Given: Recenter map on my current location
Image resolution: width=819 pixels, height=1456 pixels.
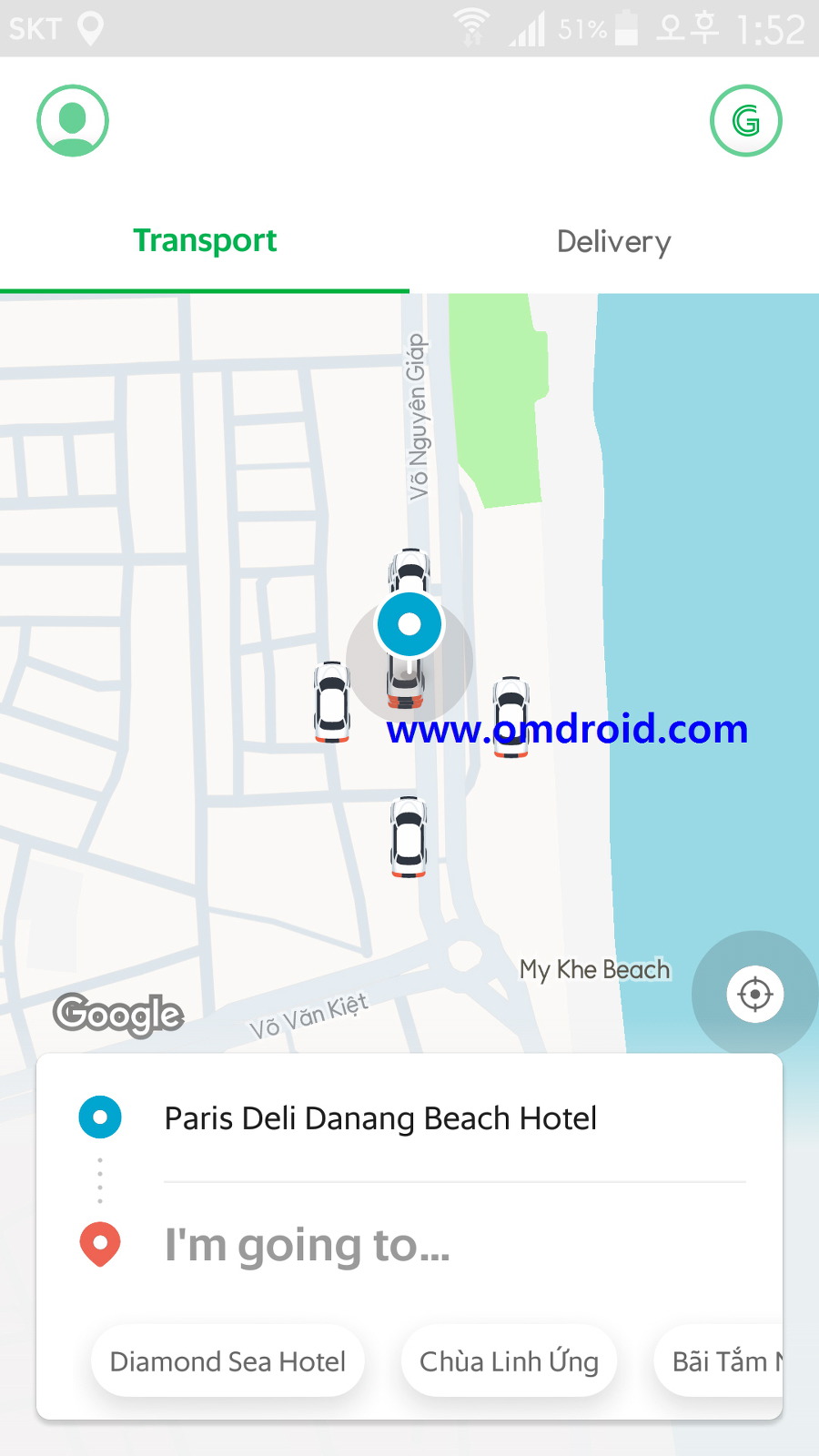Looking at the screenshot, I should coord(754,994).
